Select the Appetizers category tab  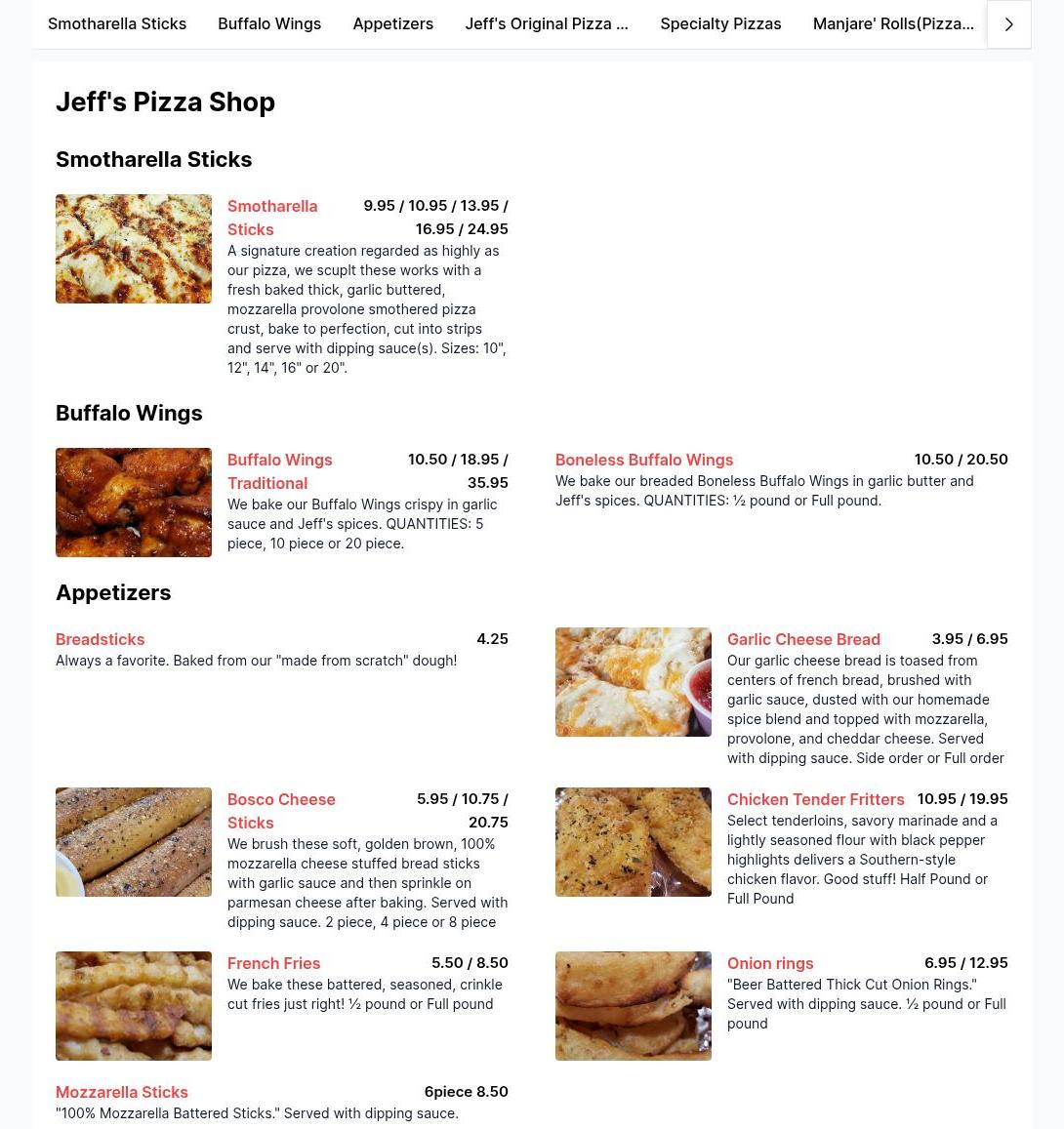point(392,23)
